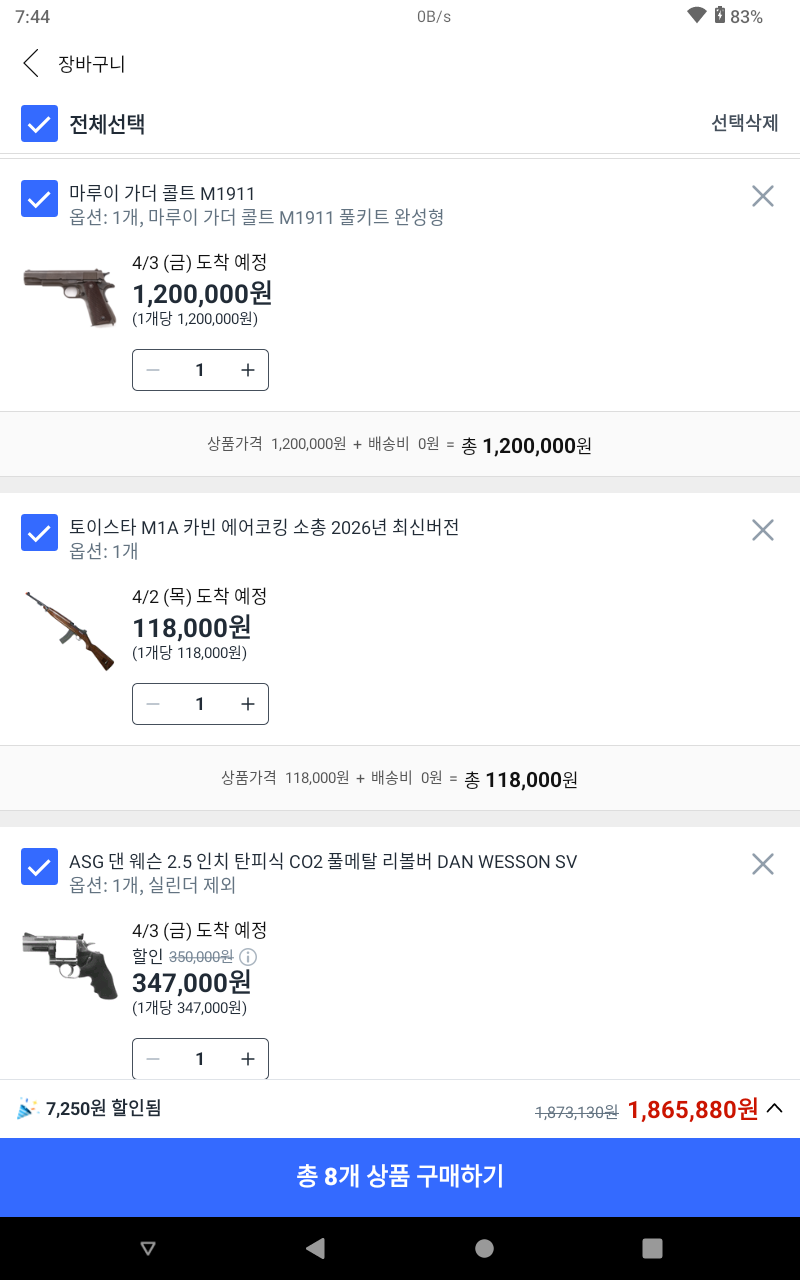Remove 마루이 가더 콜트 M1911 from cart
This screenshot has width=800, height=1280.
coord(762,196)
